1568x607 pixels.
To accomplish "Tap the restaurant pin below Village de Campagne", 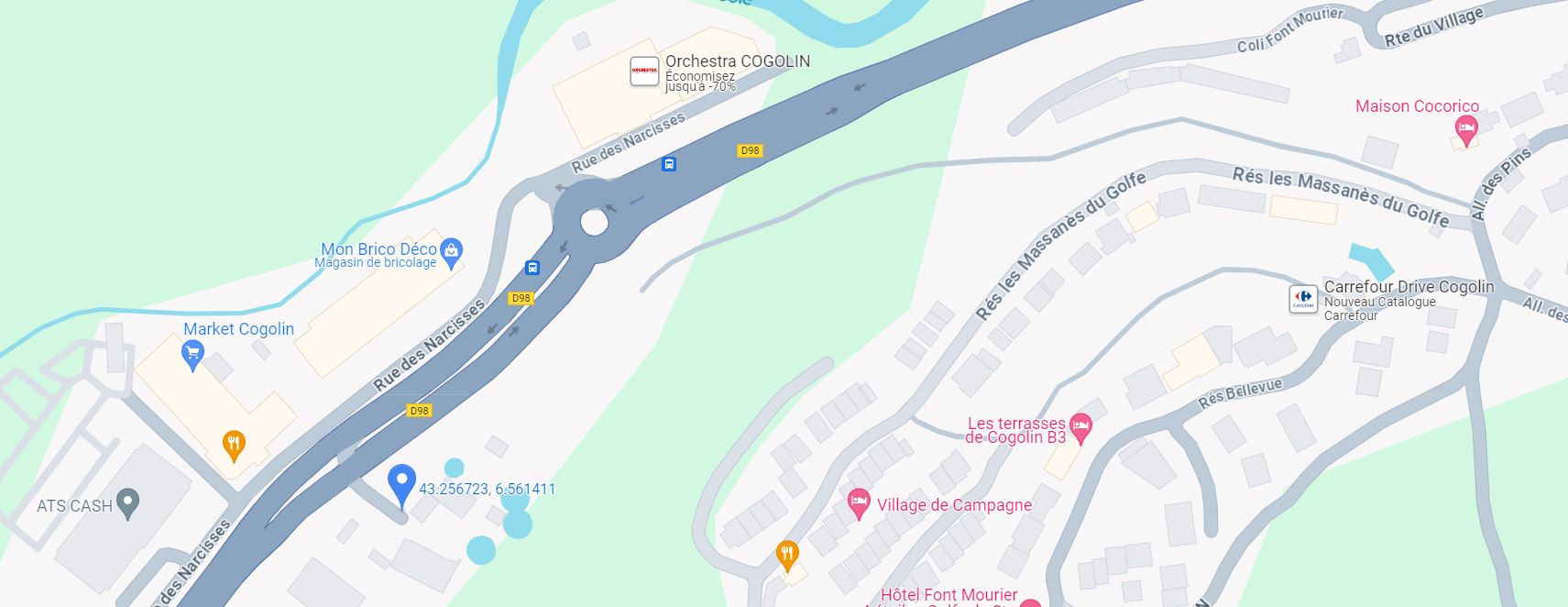I will coord(787,553).
